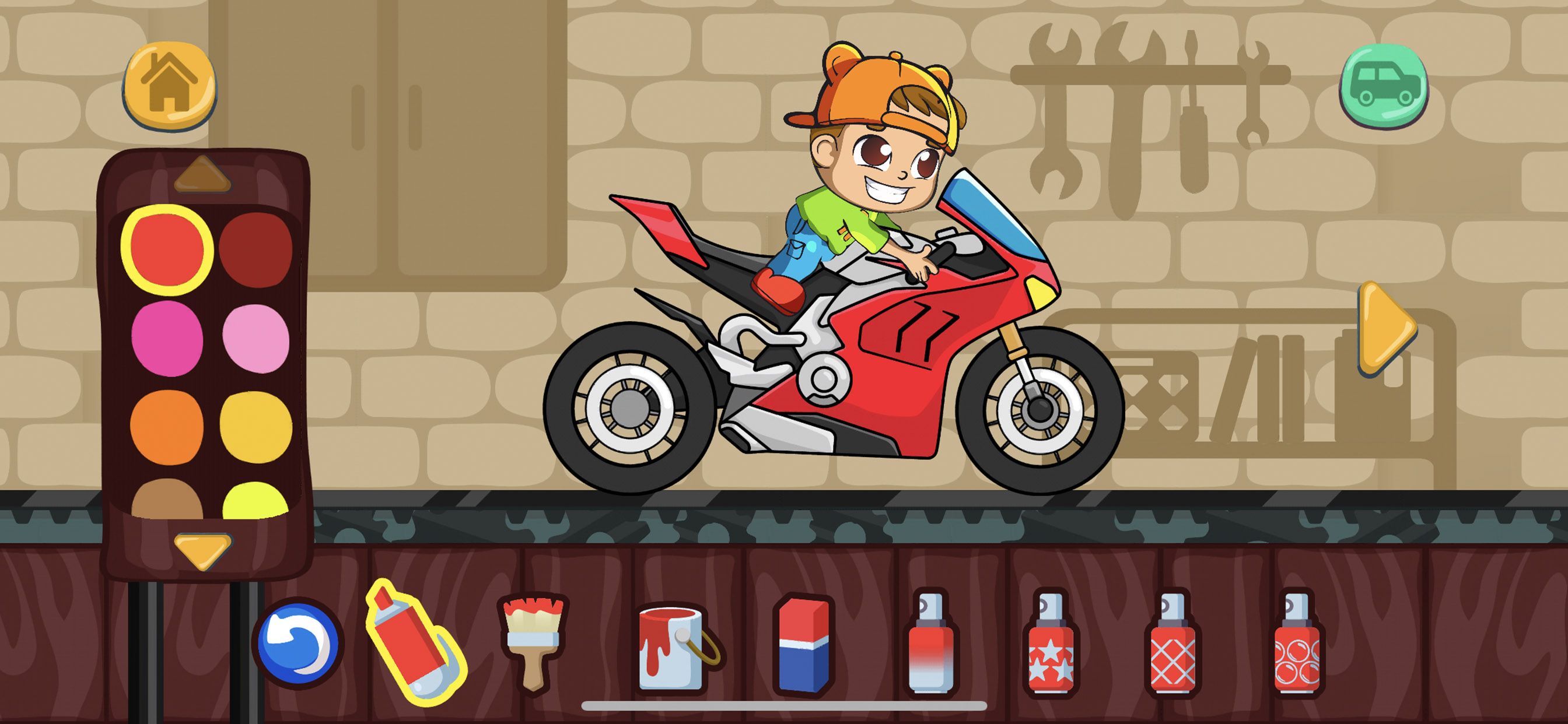Tap the palette down arrow

pos(202,550)
